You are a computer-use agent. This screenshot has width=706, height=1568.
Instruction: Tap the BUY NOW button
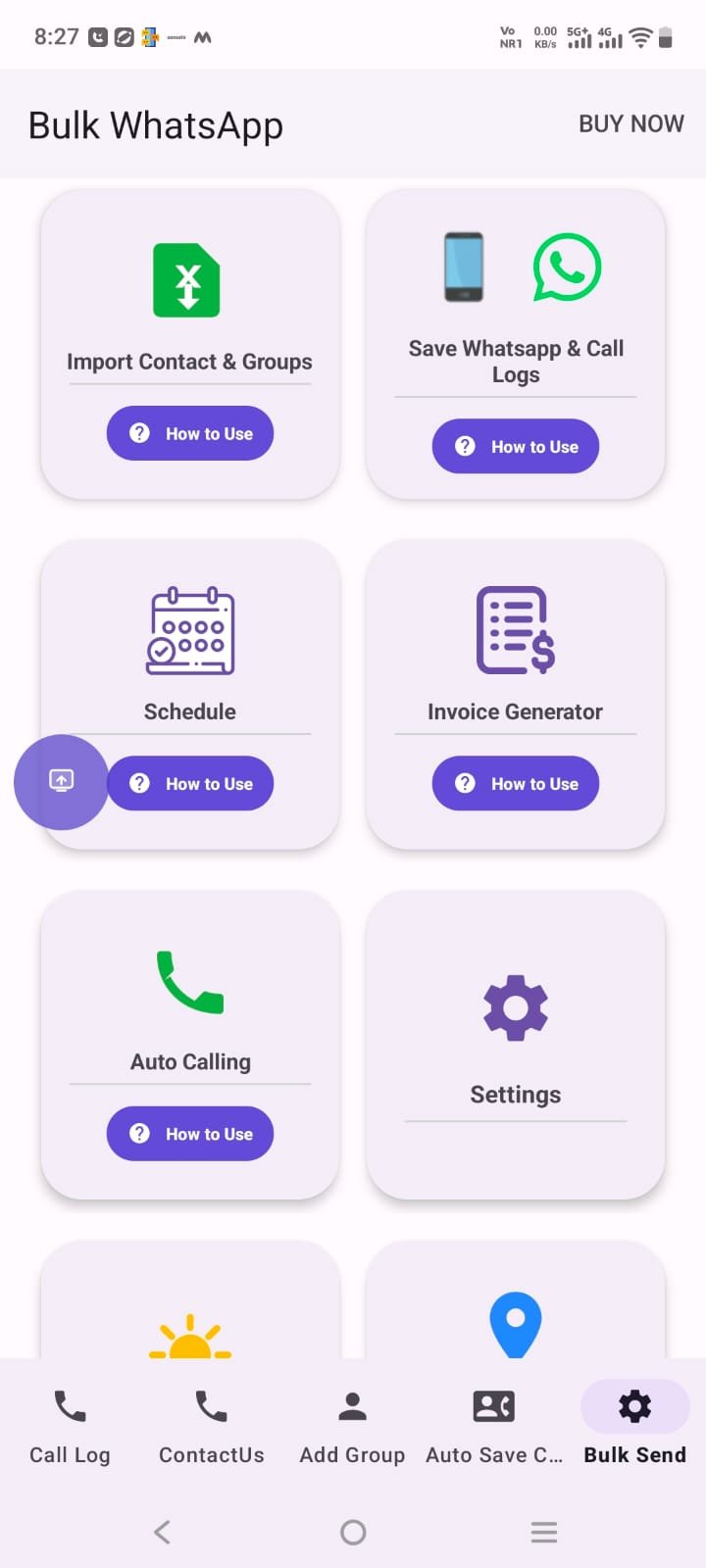630,123
